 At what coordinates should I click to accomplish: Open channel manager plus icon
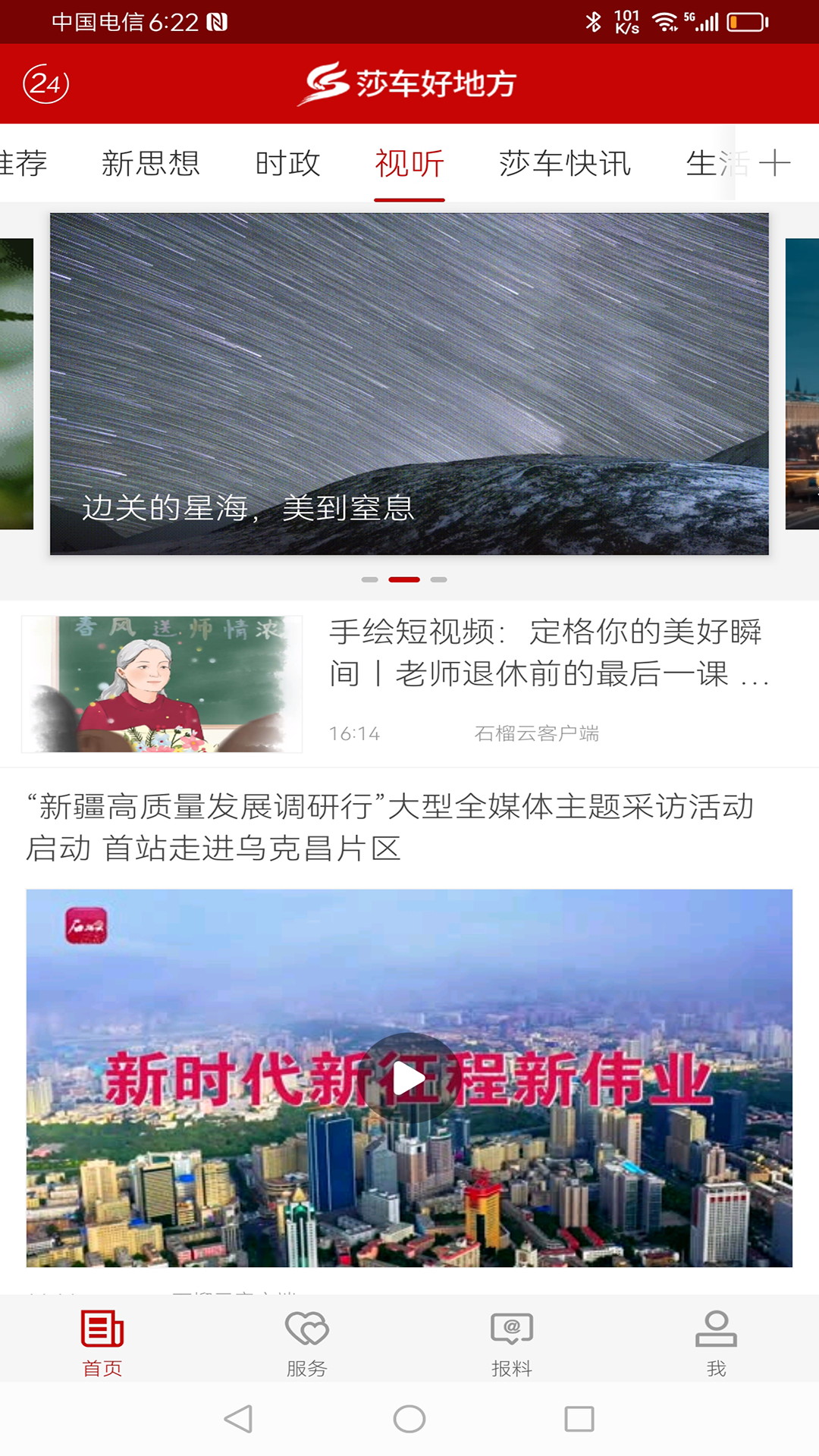pyautogui.click(x=775, y=163)
